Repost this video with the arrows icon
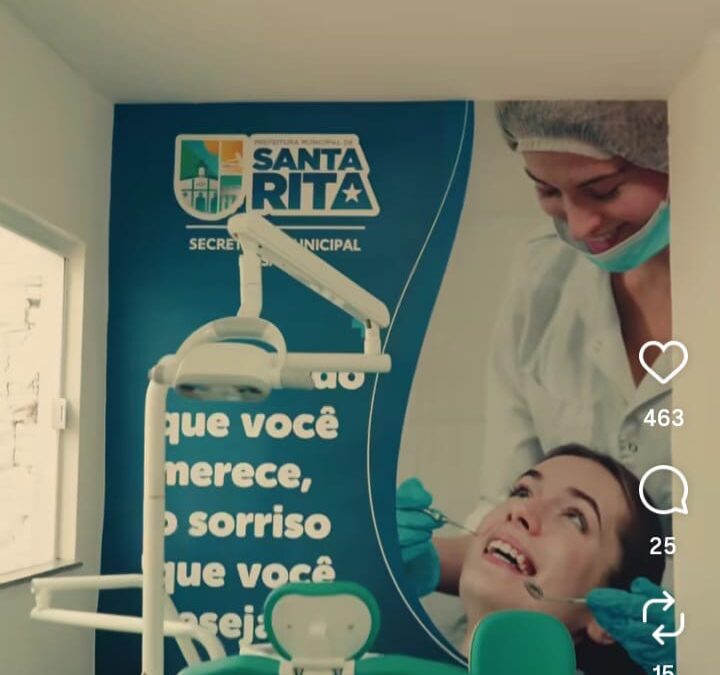Viewport: 720px width, 675px height. 662,617
